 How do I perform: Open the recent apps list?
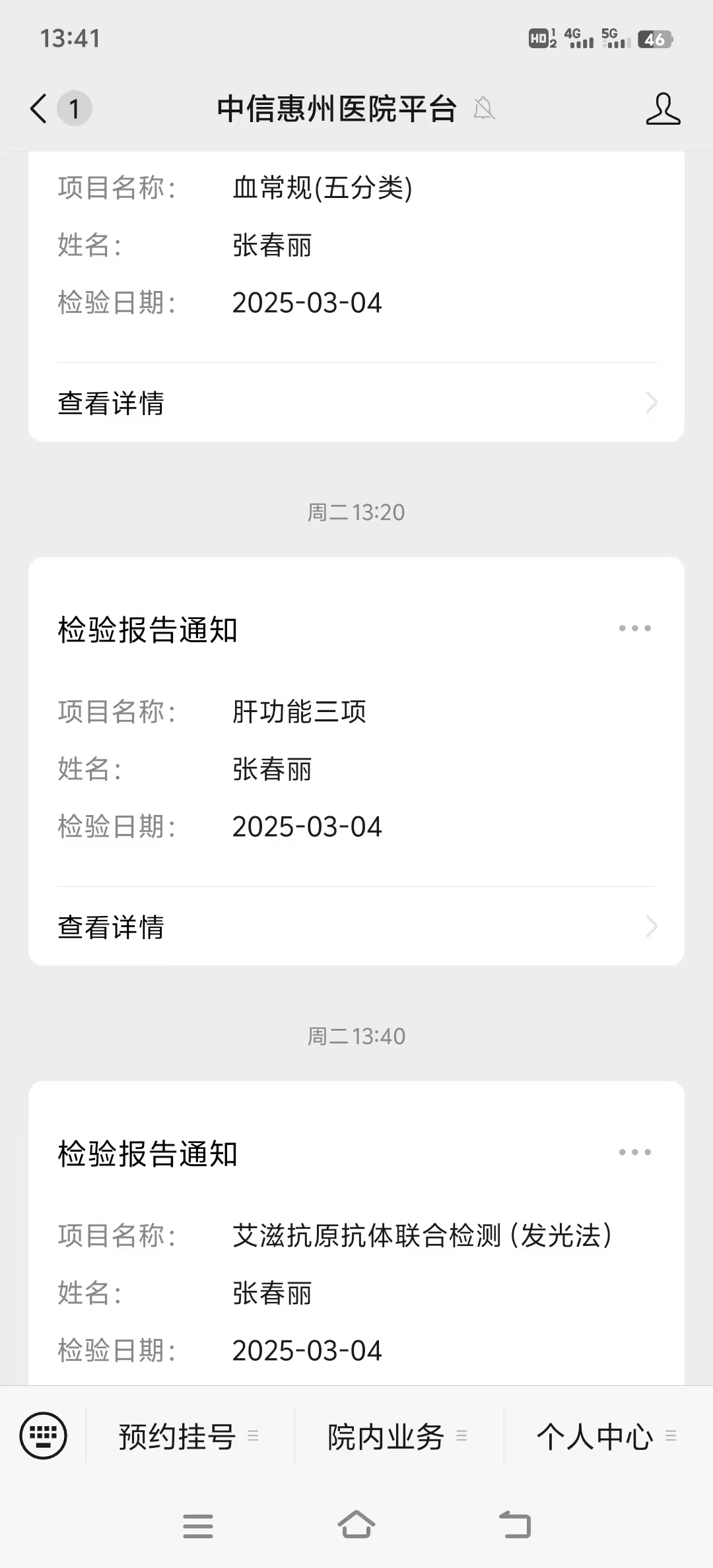[x=198, y=1526]
